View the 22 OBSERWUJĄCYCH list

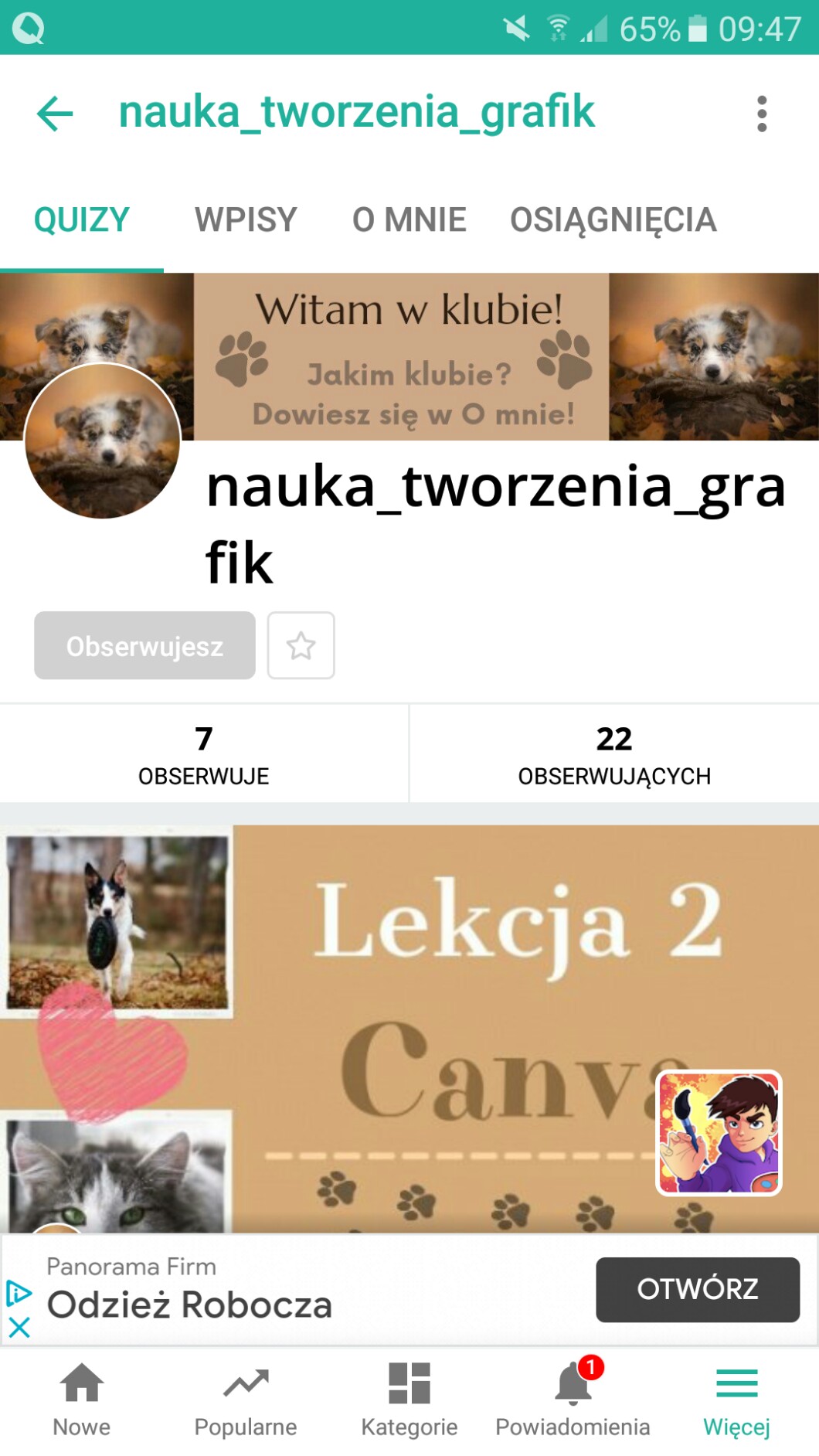point(613,754)
